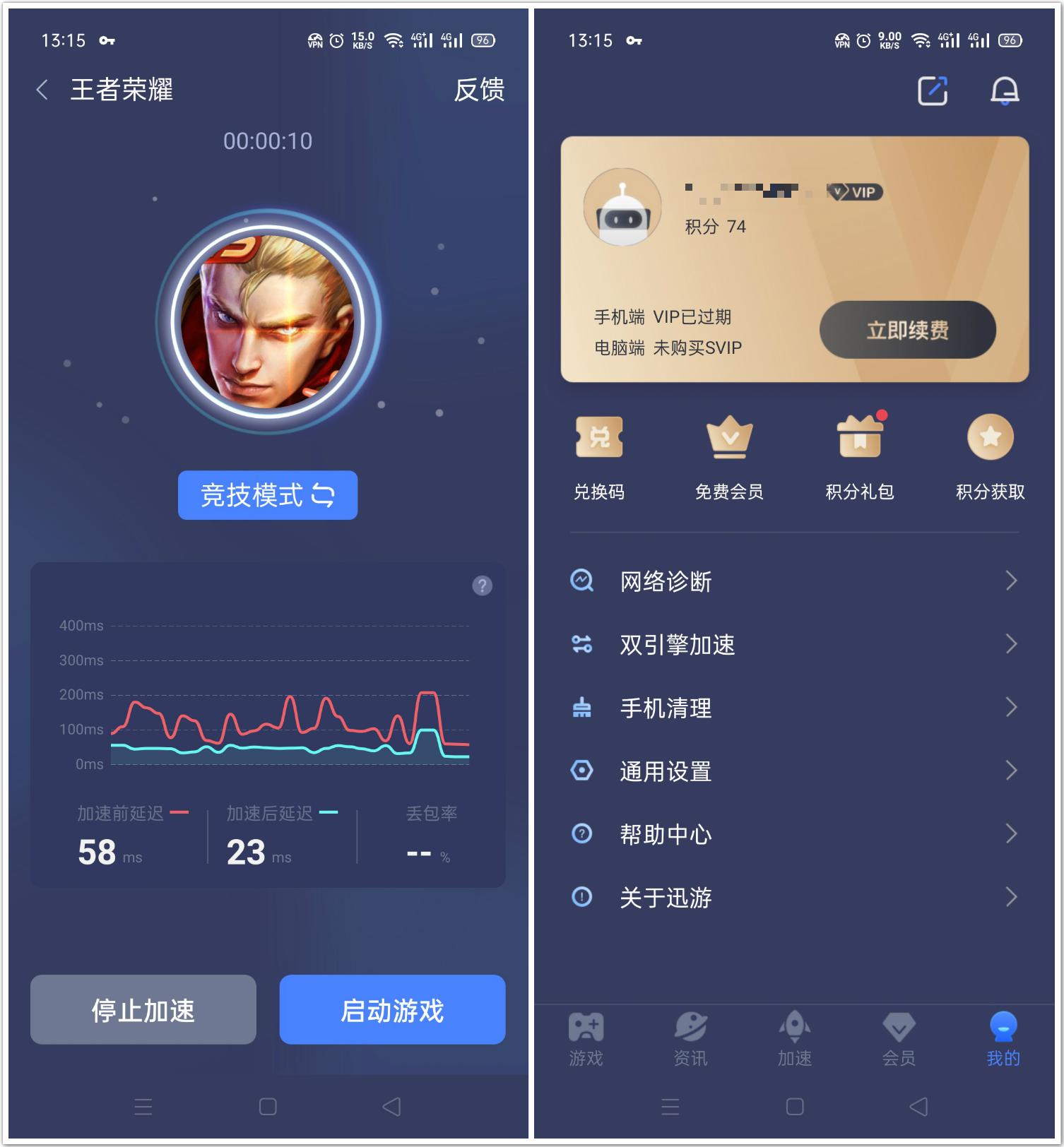The width and height of the screenshot is (1064, 1147).
Task: Launch the game with 启动游戏
Action: point(392,1009)
